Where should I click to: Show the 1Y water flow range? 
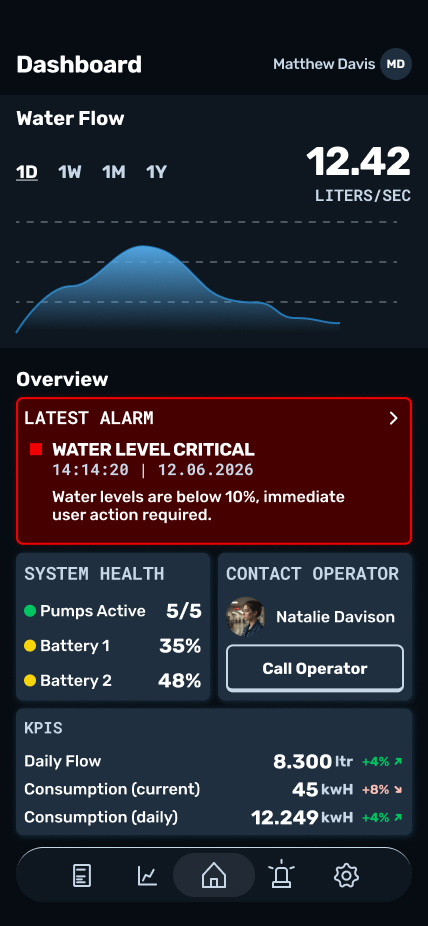[x=156, y=172]
